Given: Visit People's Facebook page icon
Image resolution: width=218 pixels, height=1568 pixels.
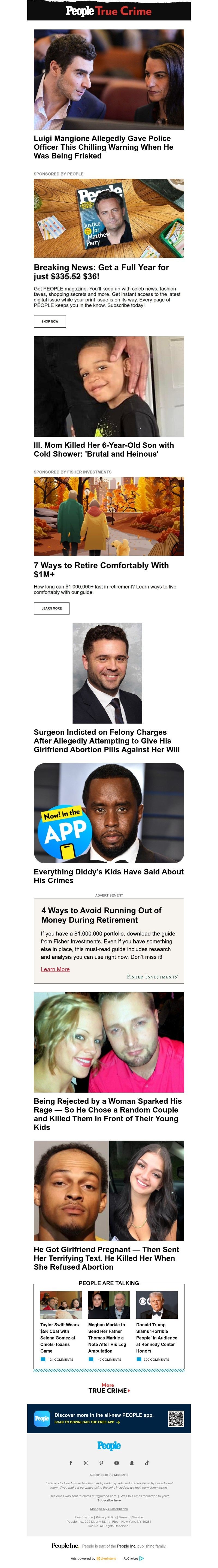Looking at the screenshot, I should (x=71, y=1463).
